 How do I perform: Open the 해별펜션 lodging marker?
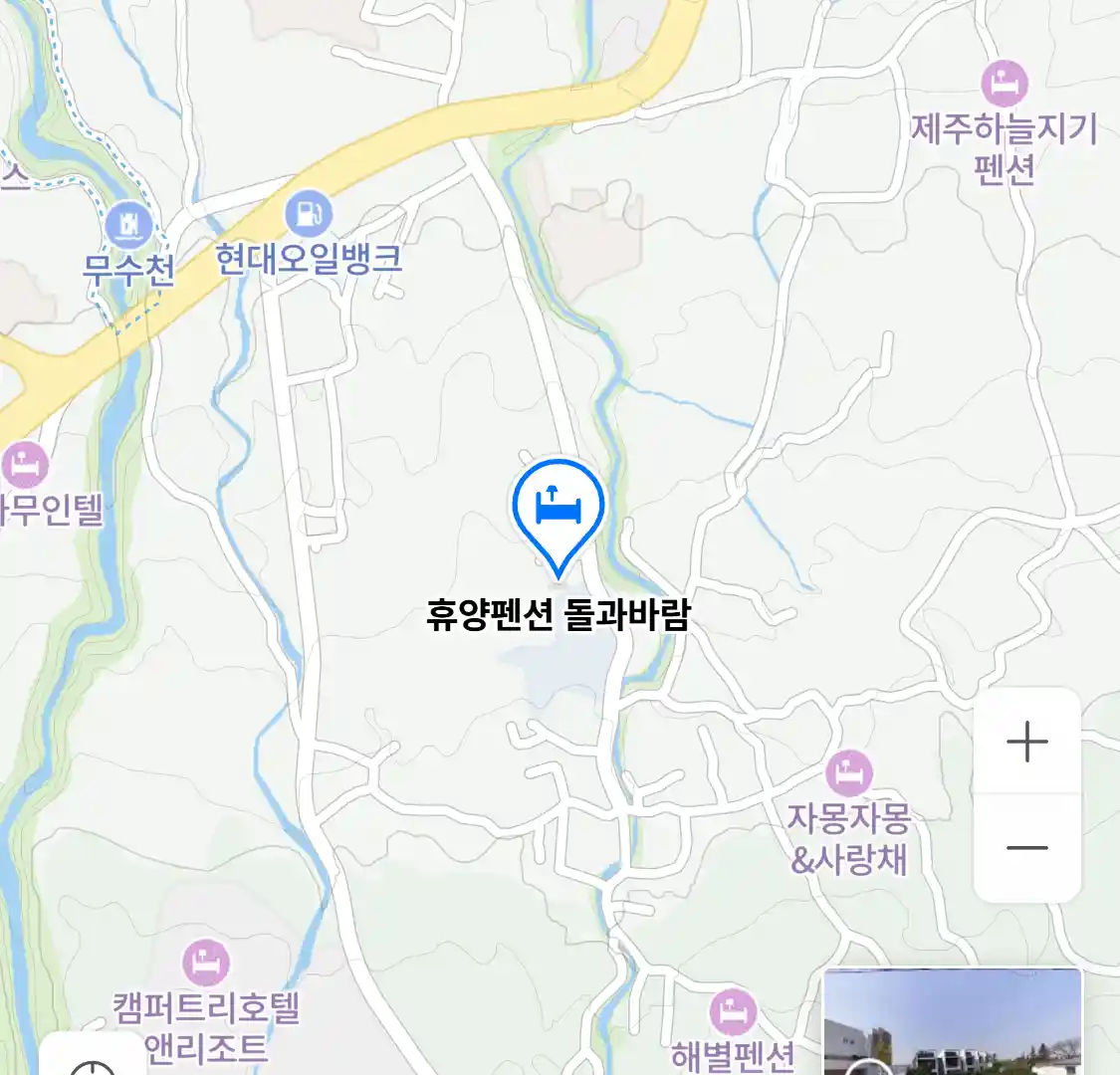733,1013
